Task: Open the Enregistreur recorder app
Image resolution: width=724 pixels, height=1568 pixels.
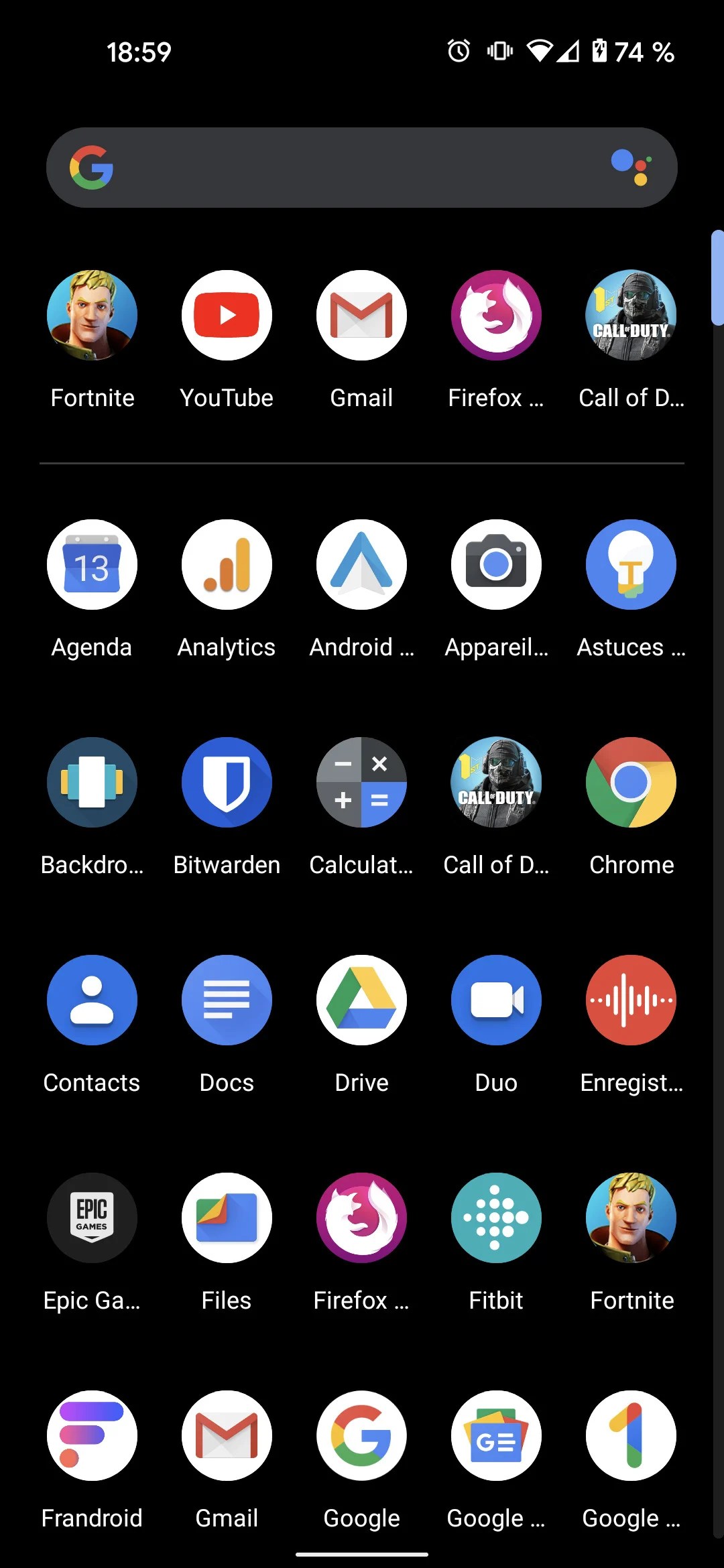Action: pyautogui.click(x=631, y=1000)
